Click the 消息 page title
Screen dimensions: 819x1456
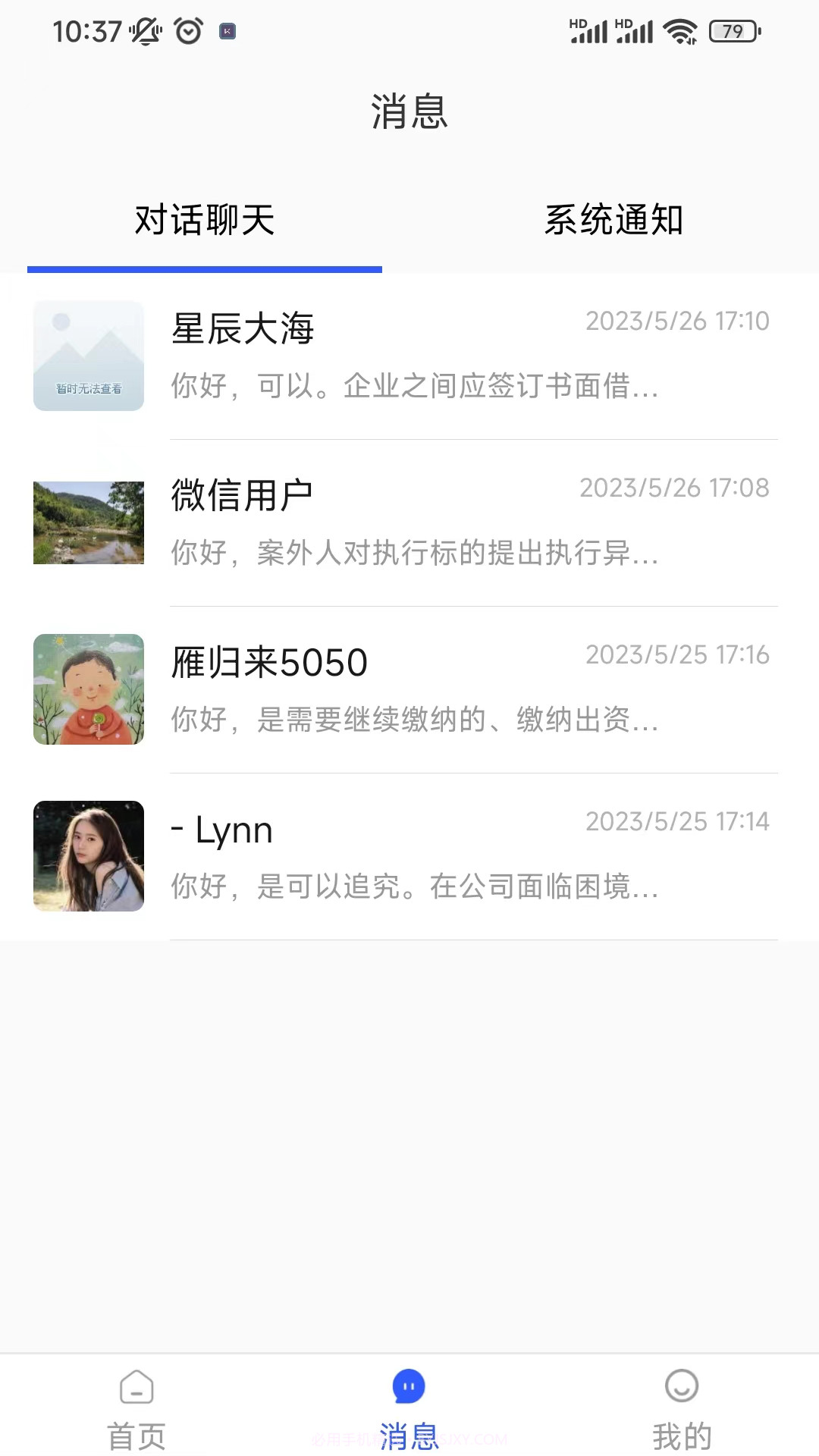[x=409, y=111]
